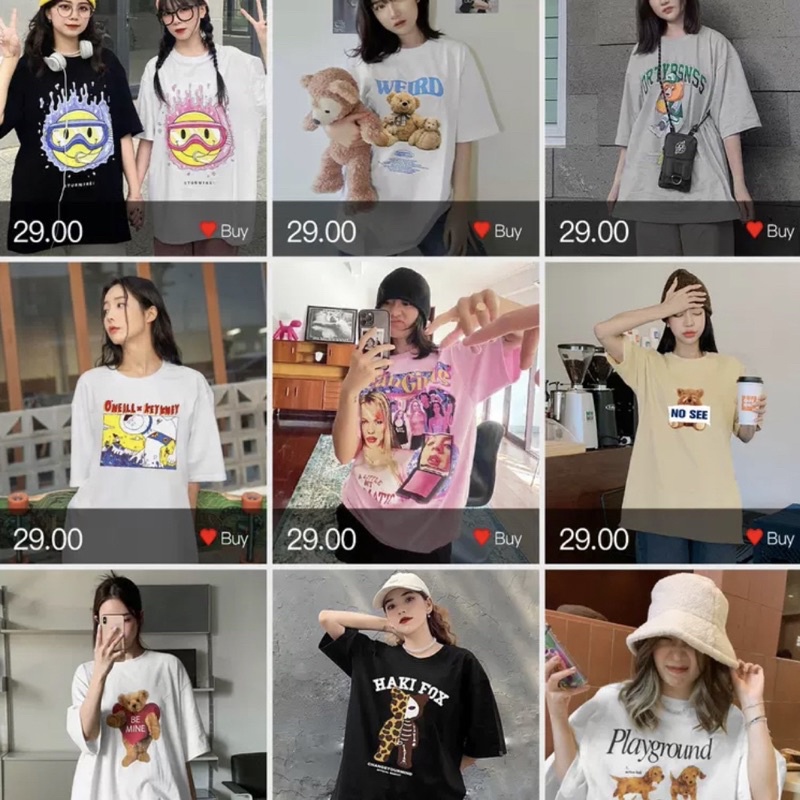800x800 pixels.
Task: Tap Buy on the O'Neill comic print shirt
Action: coord(223,538)
